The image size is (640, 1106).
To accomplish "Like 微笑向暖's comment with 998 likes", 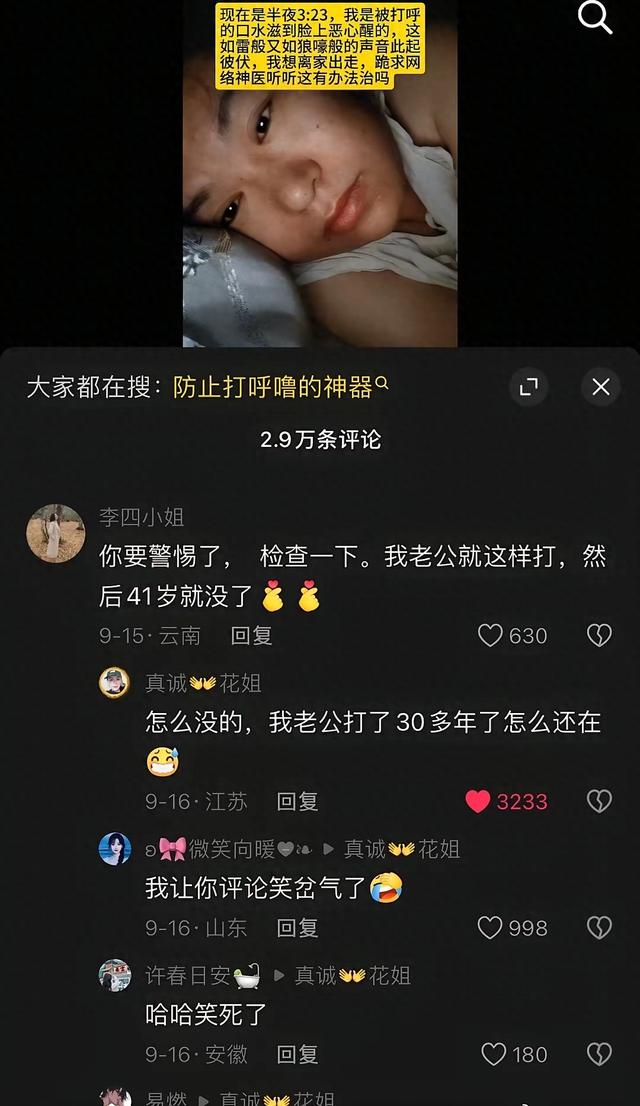I will point(490,928).
